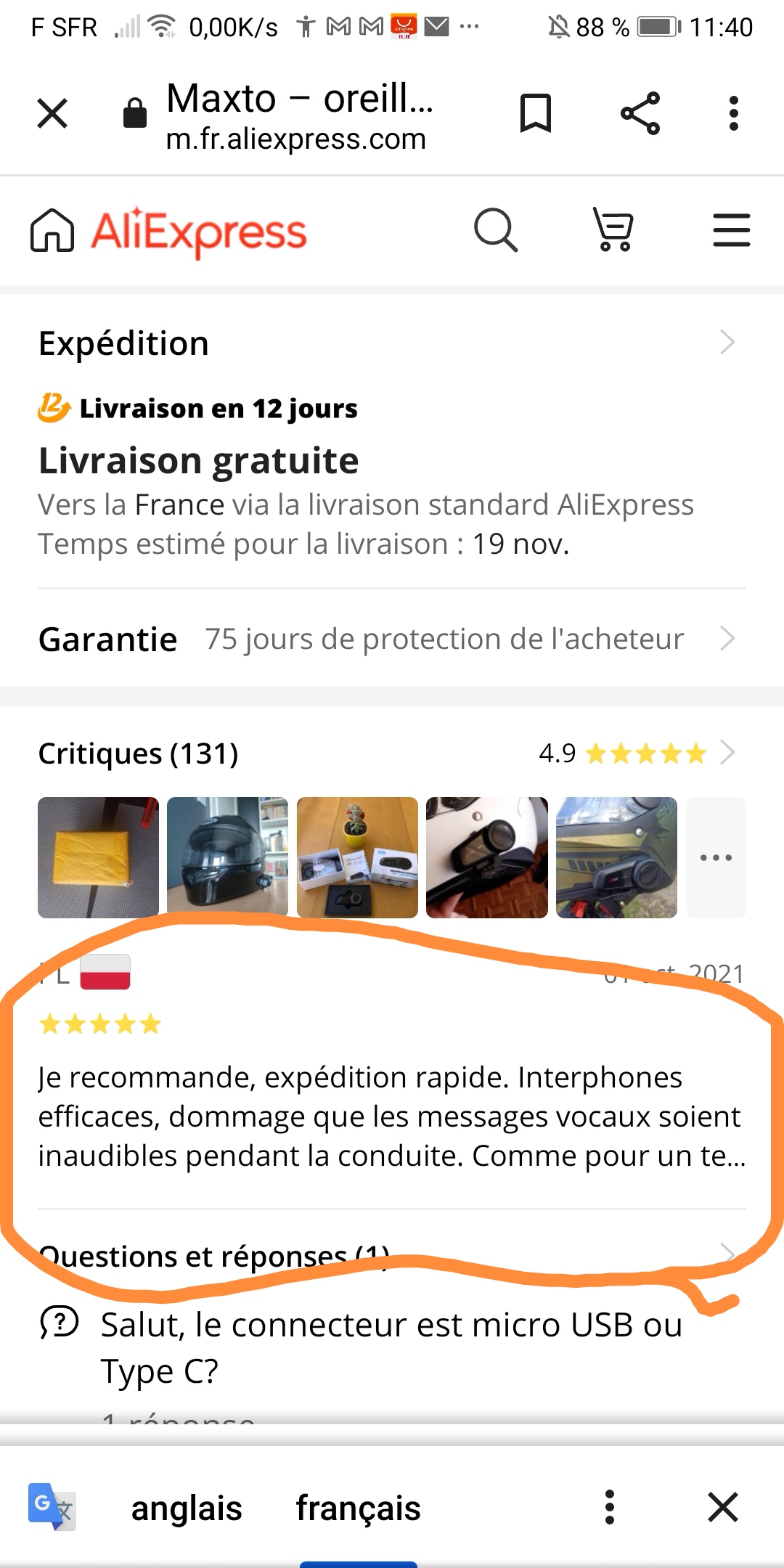Dismiss the Google Translate bar
784x1568 pixels.
723,1508
